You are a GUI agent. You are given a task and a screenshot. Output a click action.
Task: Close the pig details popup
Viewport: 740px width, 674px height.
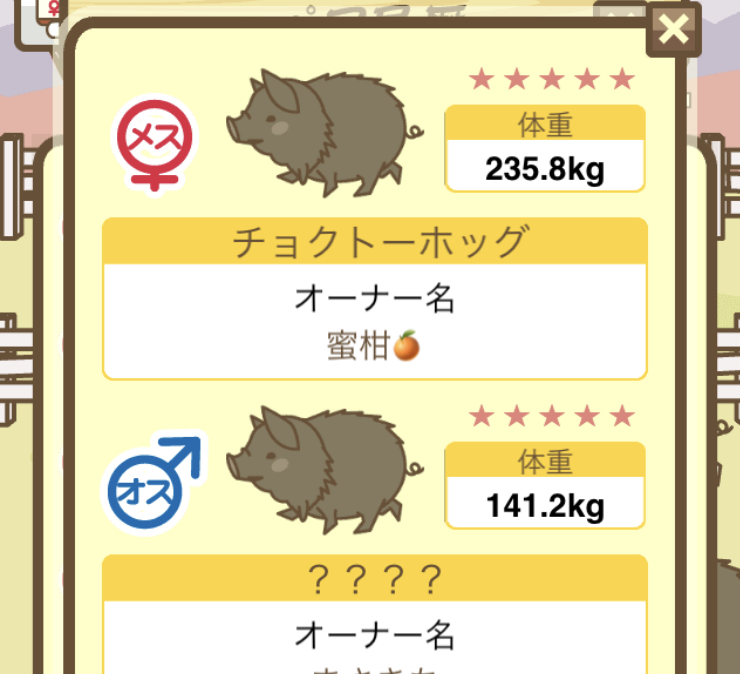[675, 31]
